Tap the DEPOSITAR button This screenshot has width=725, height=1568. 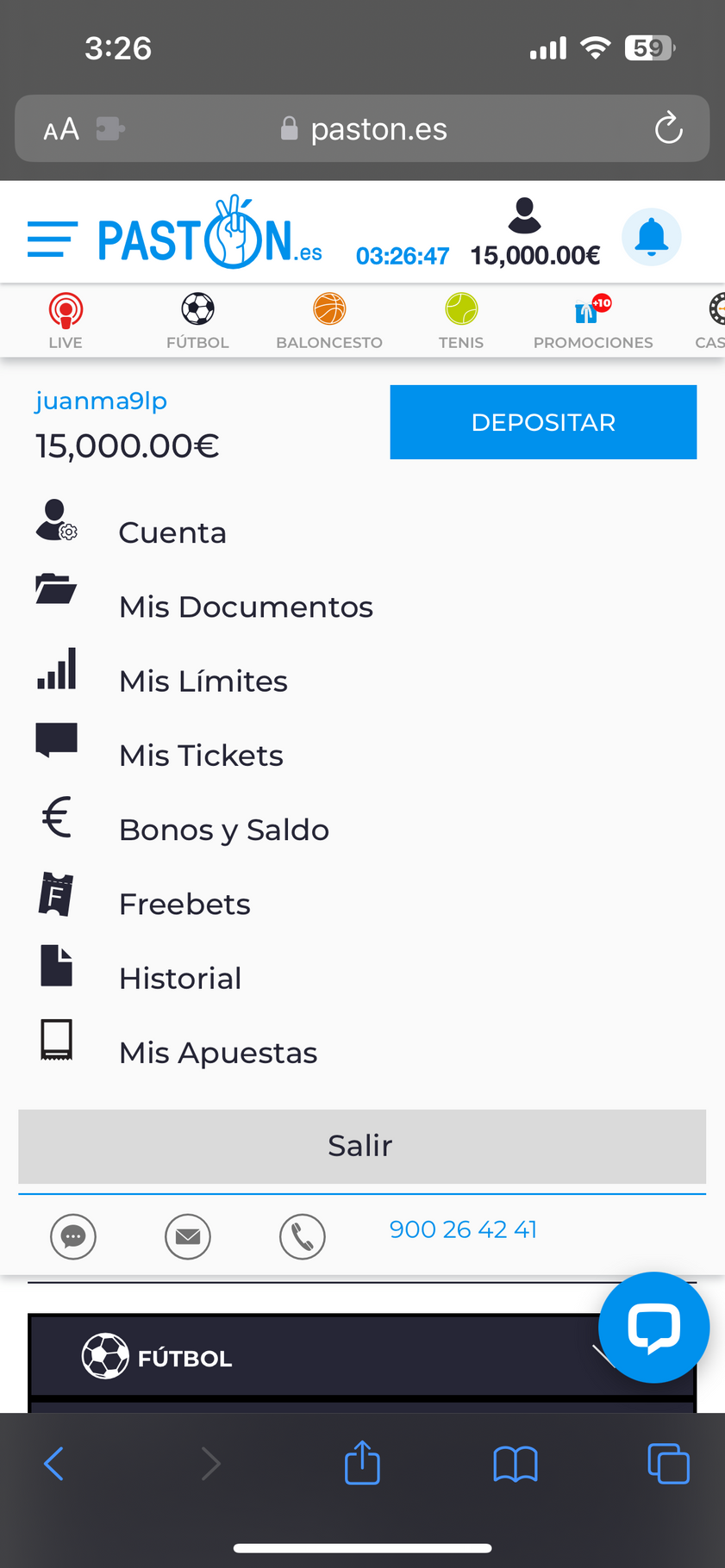(x=543, y=422)
